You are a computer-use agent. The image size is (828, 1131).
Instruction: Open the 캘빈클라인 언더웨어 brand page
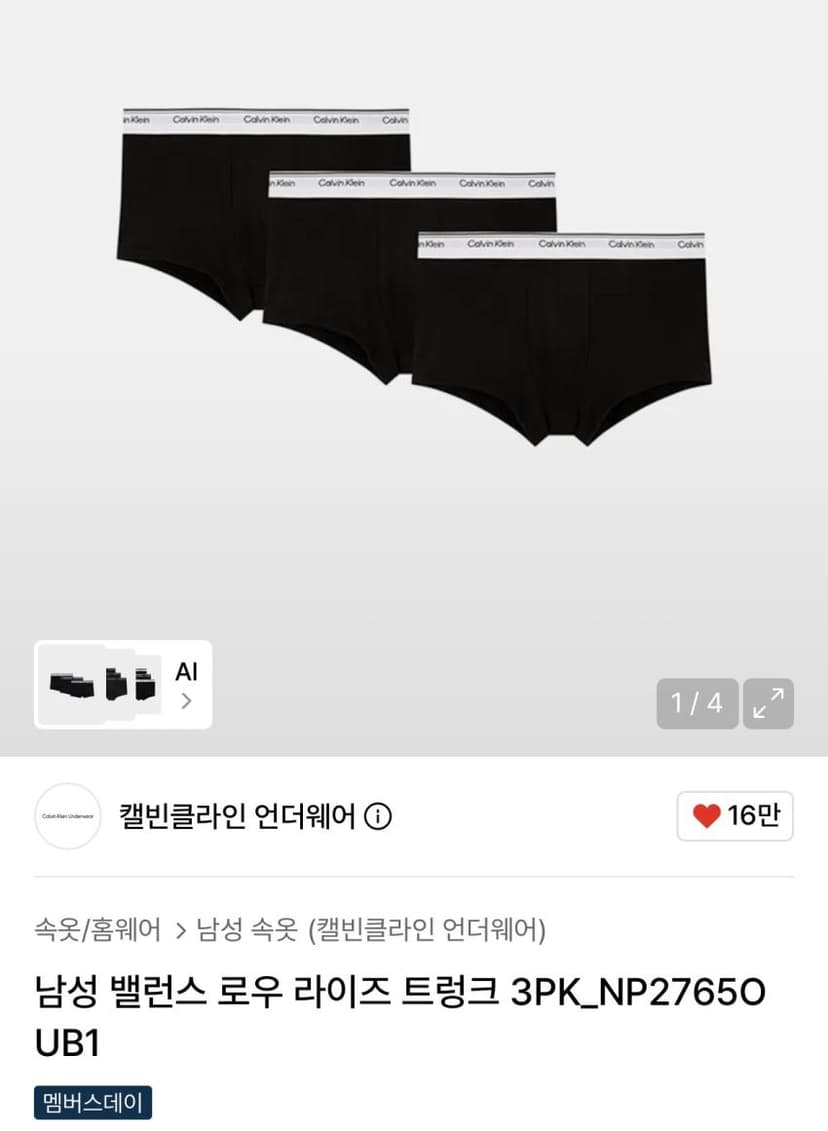pyautogui.click(x=237, y=817)
